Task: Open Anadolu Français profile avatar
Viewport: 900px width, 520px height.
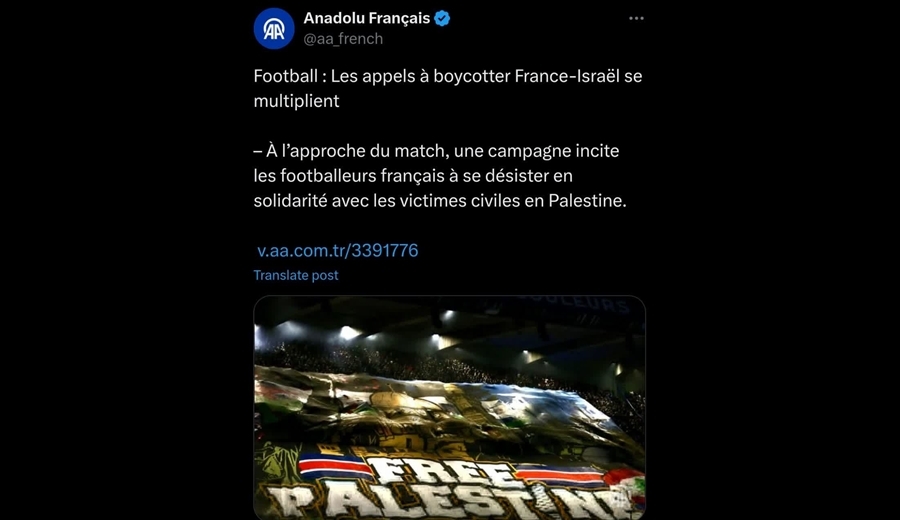Action: click(274, 29)
